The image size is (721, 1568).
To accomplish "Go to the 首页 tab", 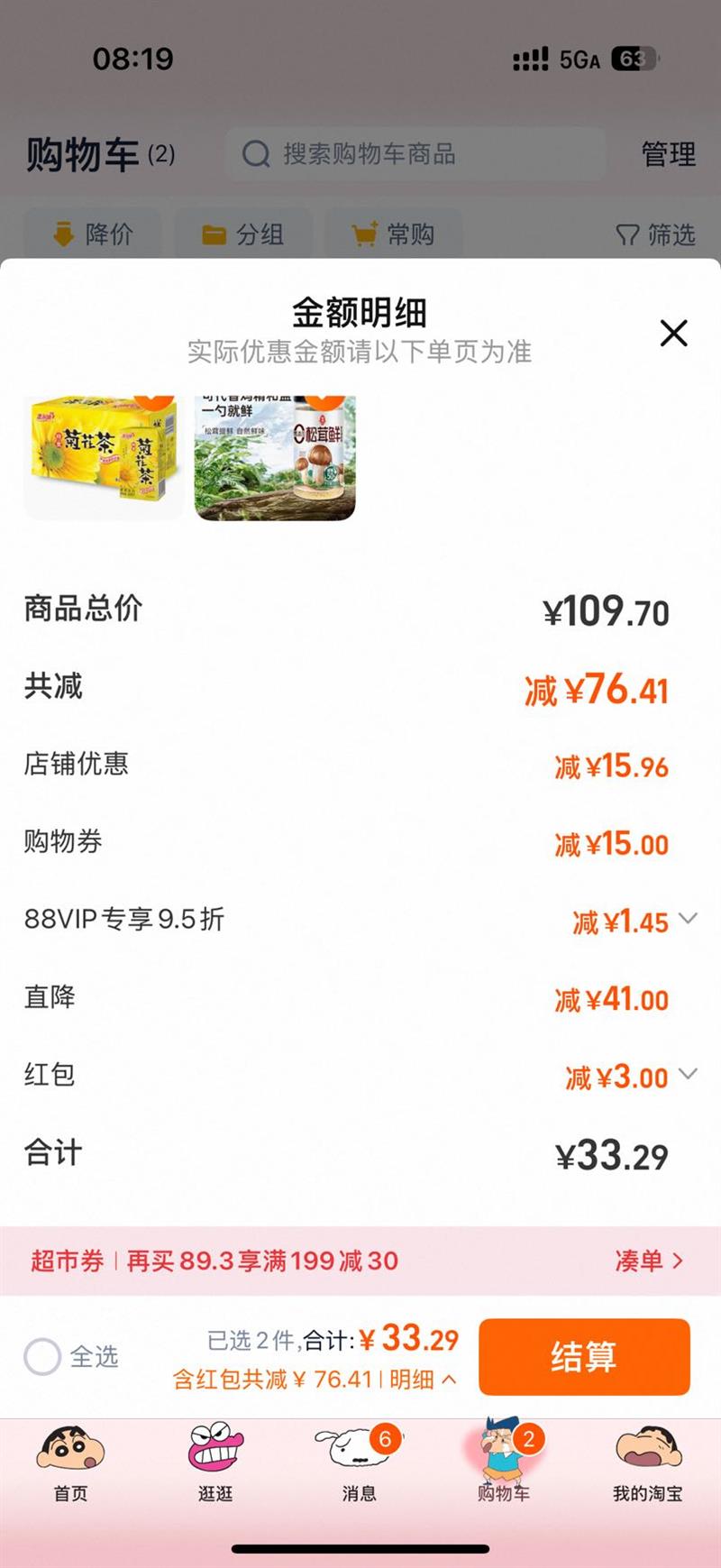I will tap(70, 1463).
